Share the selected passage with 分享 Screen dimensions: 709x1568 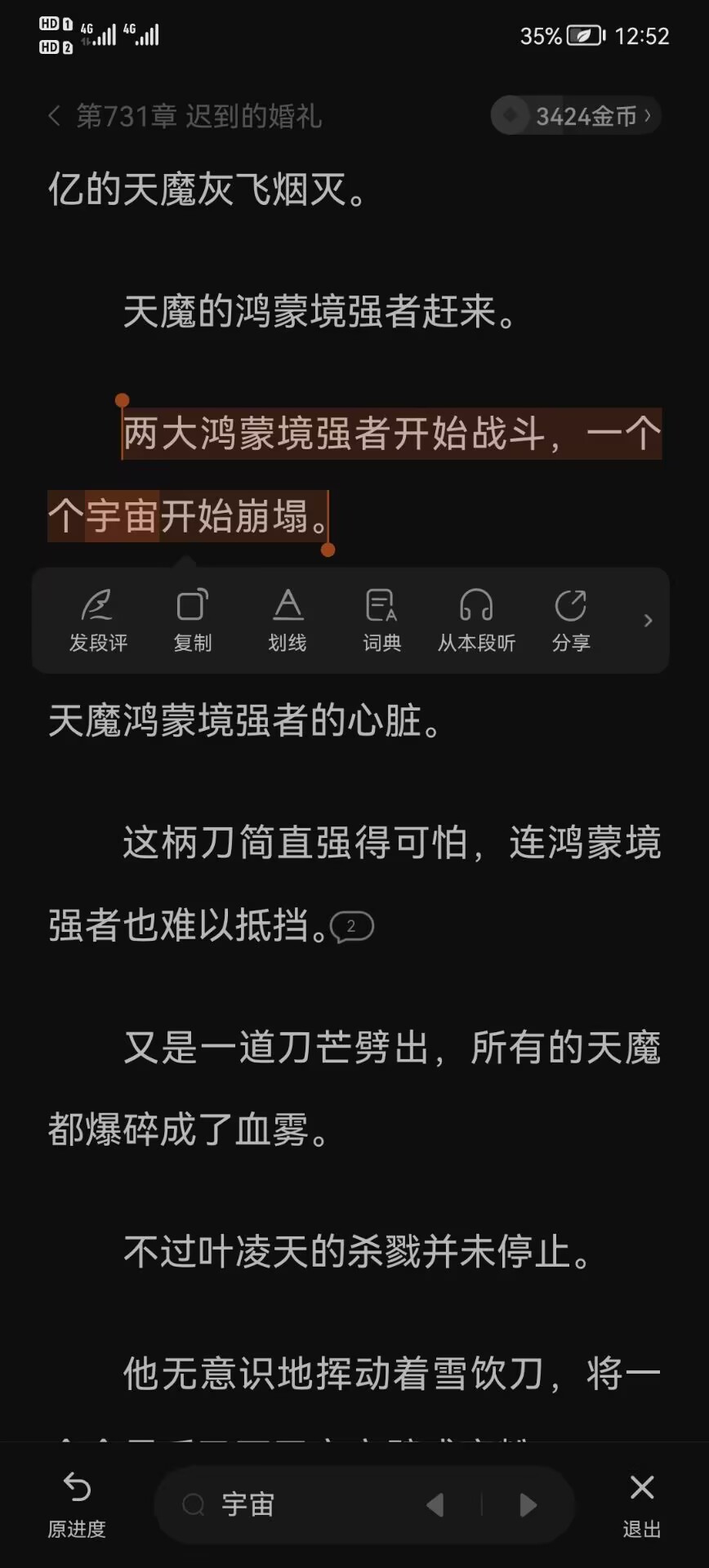tap(570, 621)
